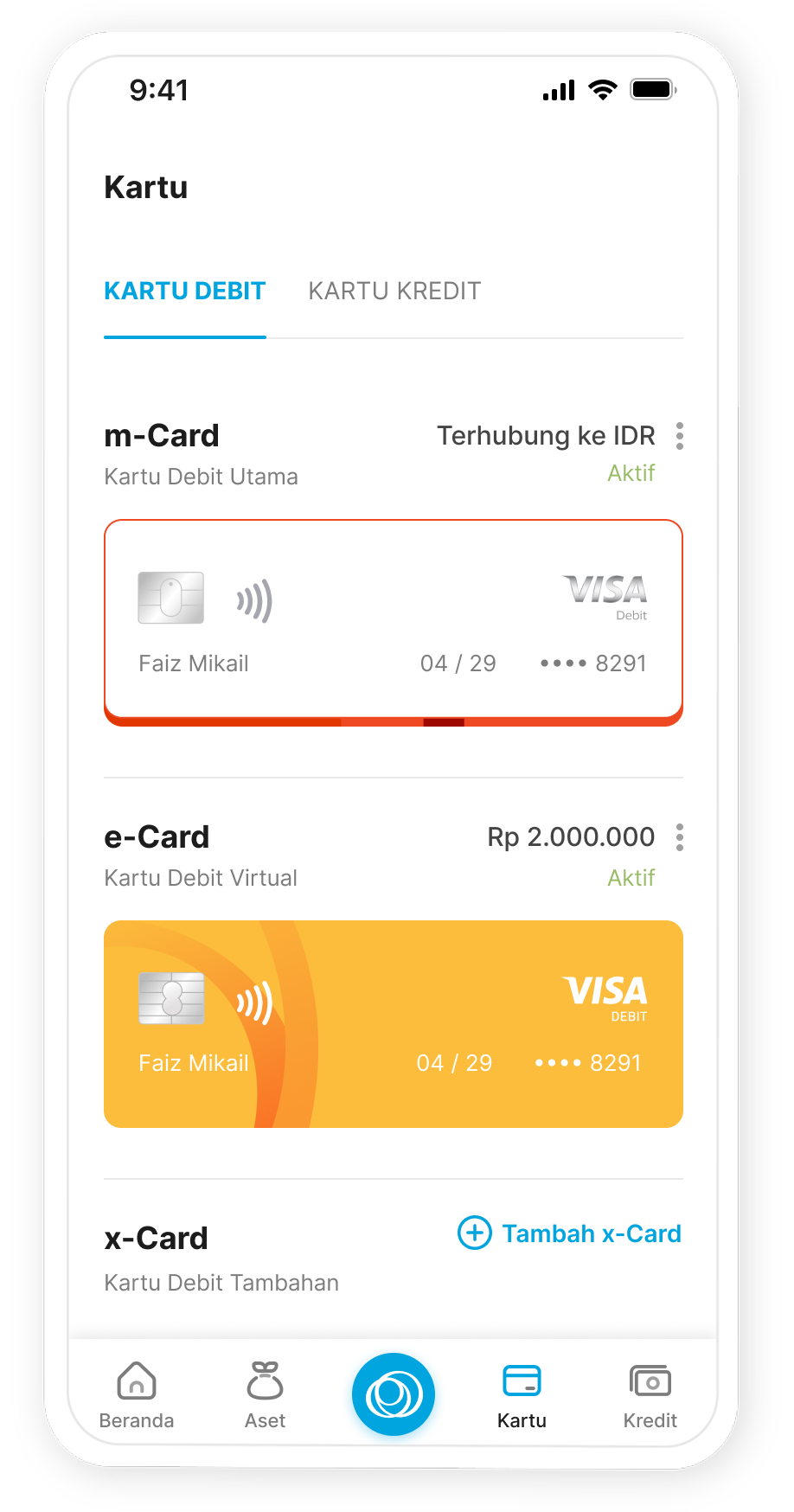Switch to the Kartu Kredit tab
The height and width of the screenshot is (1512, 794).
394,292
